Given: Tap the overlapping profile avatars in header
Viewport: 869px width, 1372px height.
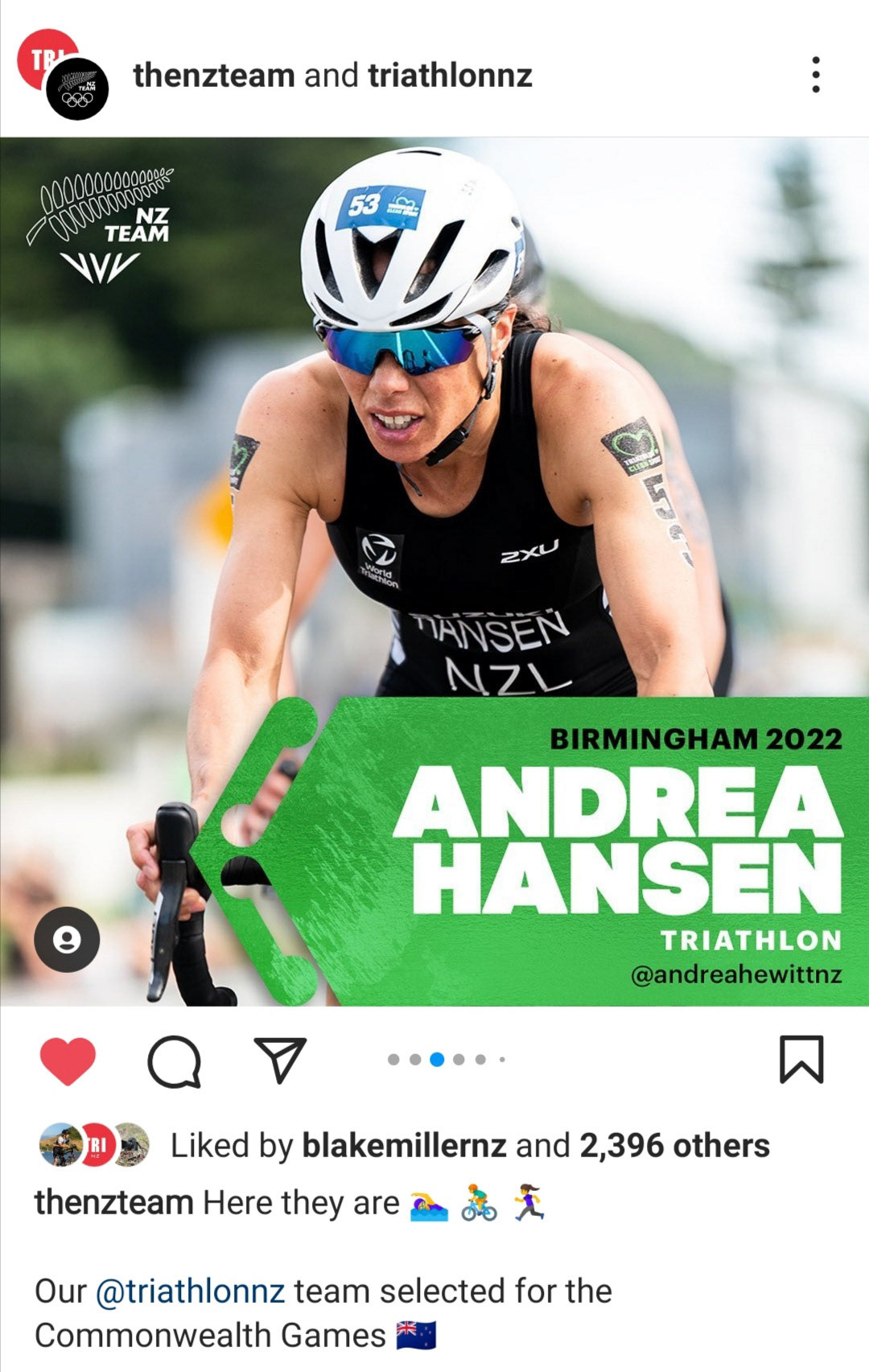Looking at the screenshot, I should click(x=63, y=75).
